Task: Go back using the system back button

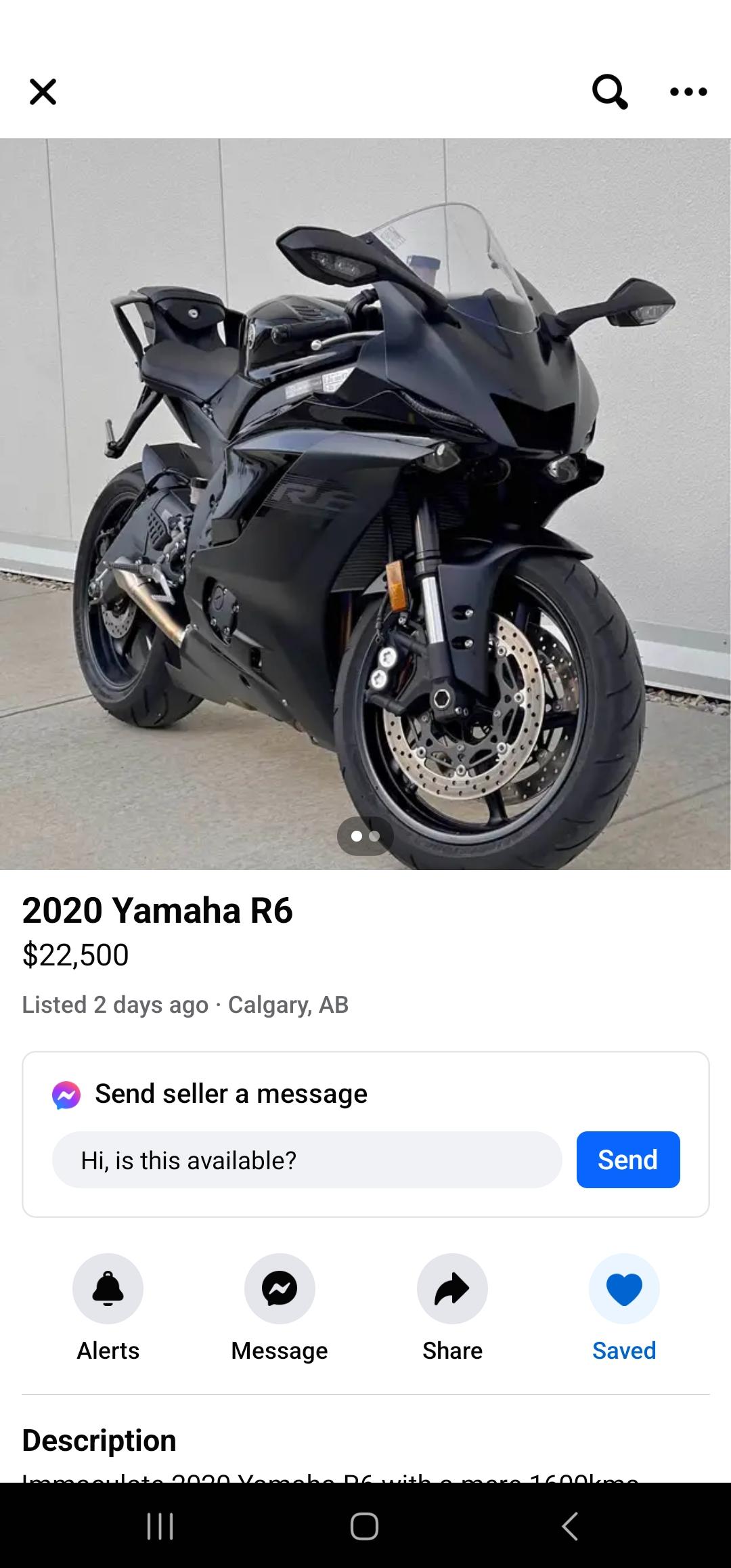Action: point(570,1526)
